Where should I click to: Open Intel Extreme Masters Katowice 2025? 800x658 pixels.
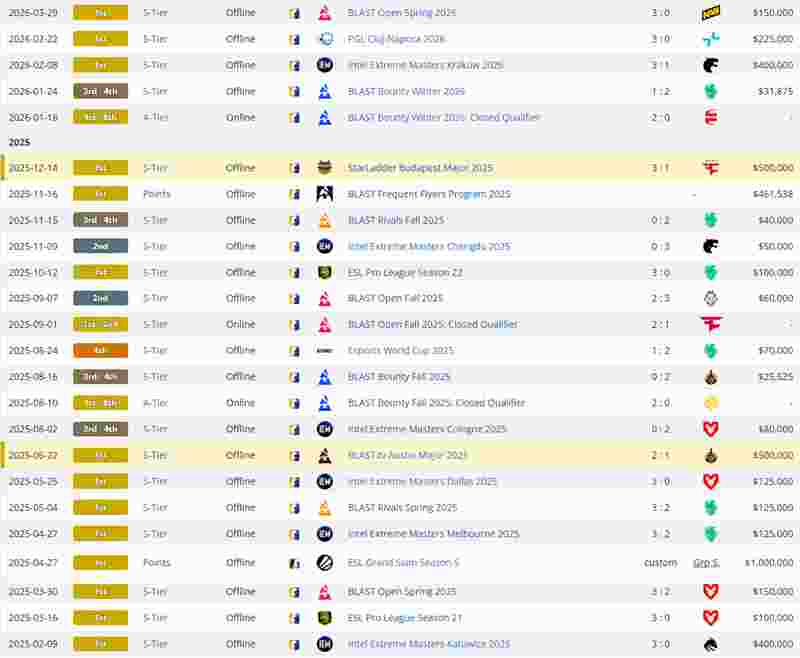click(428, 644)
